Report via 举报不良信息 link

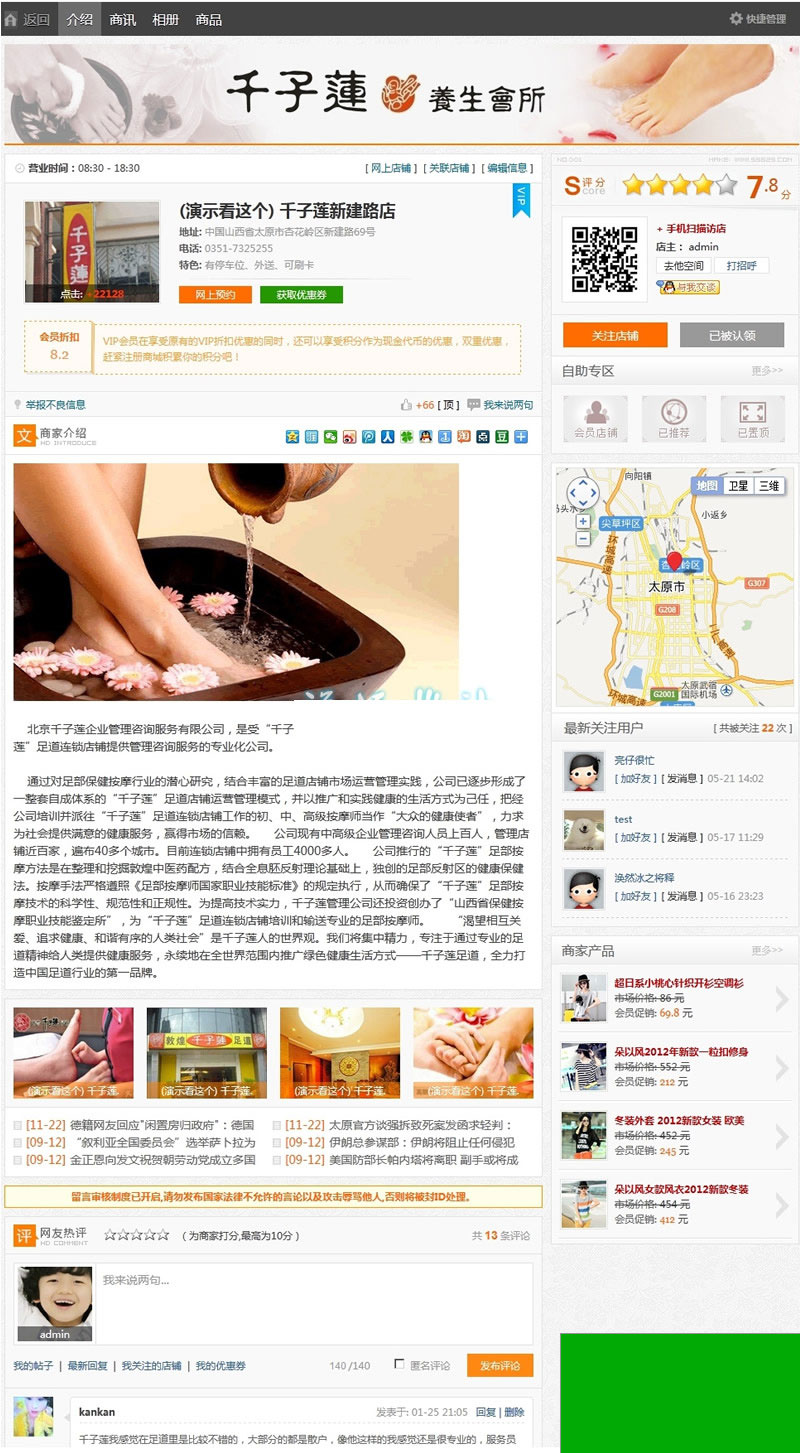(55, 405)
